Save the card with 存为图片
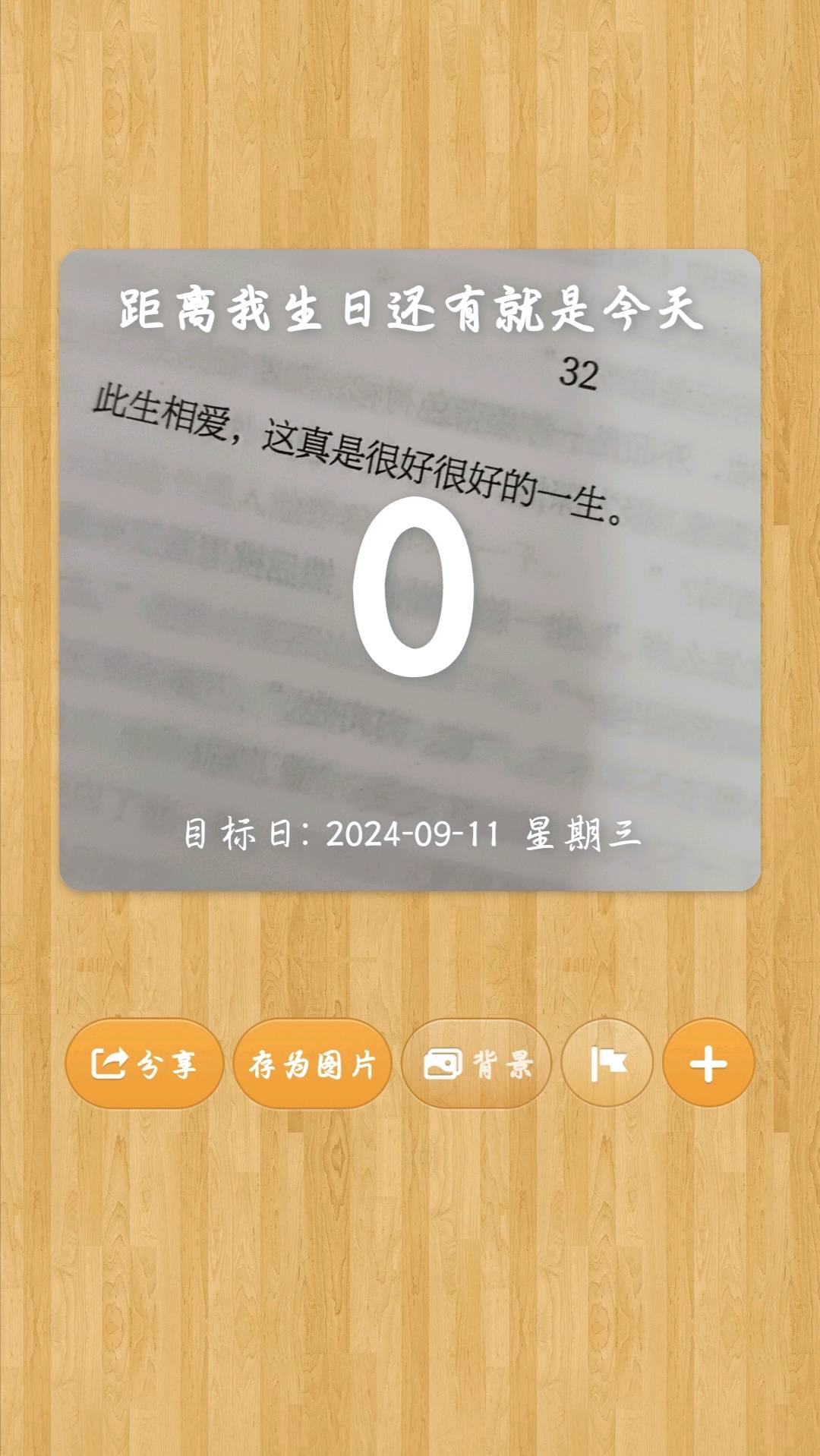 (312, 1064)
